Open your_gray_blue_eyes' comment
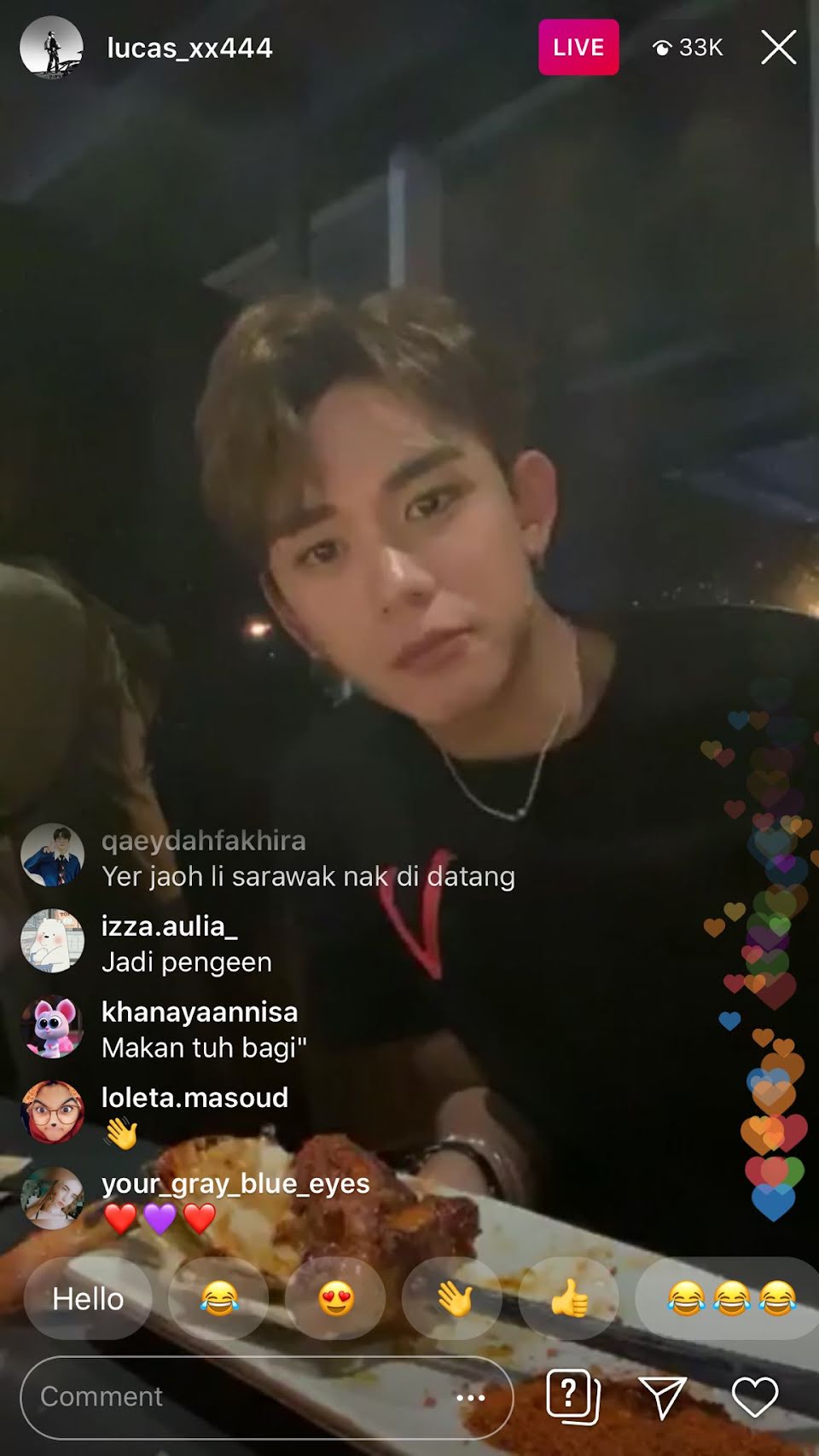819x1456 pixels. click(x=235, y=1199)
